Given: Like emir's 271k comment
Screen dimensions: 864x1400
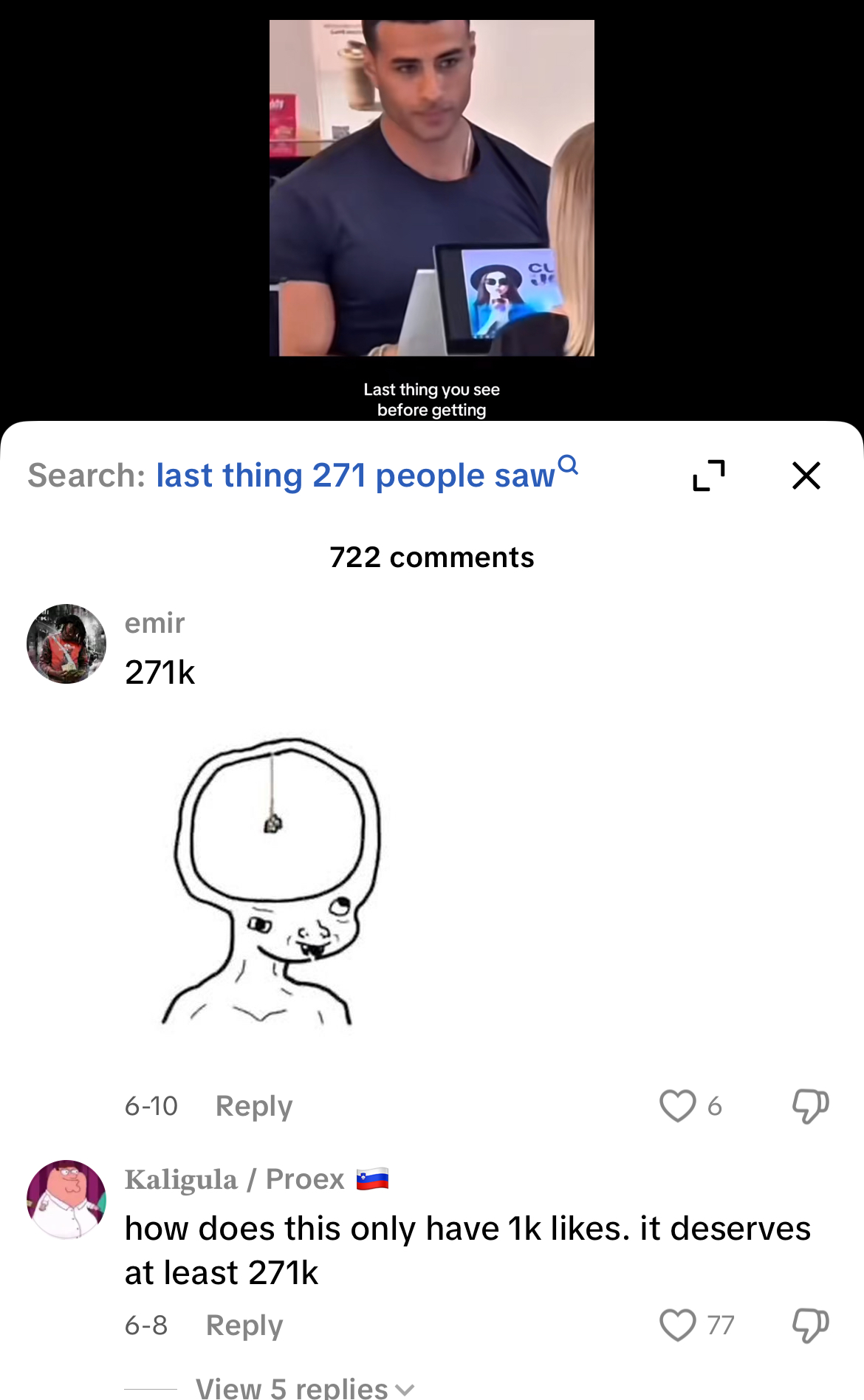Looking at the screenshot, I should point(678,1106).
